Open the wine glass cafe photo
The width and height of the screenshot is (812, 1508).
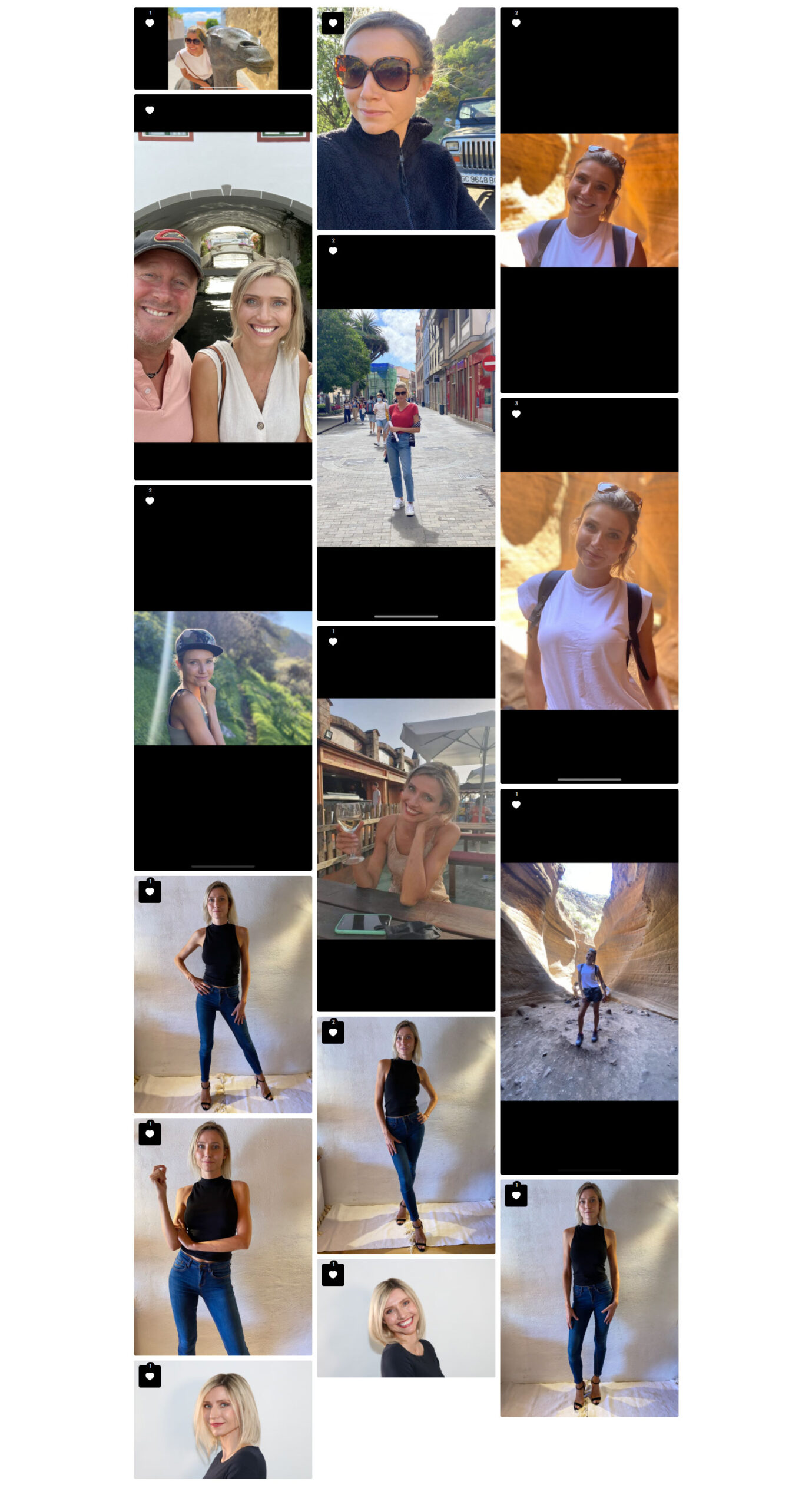[406, 819]
